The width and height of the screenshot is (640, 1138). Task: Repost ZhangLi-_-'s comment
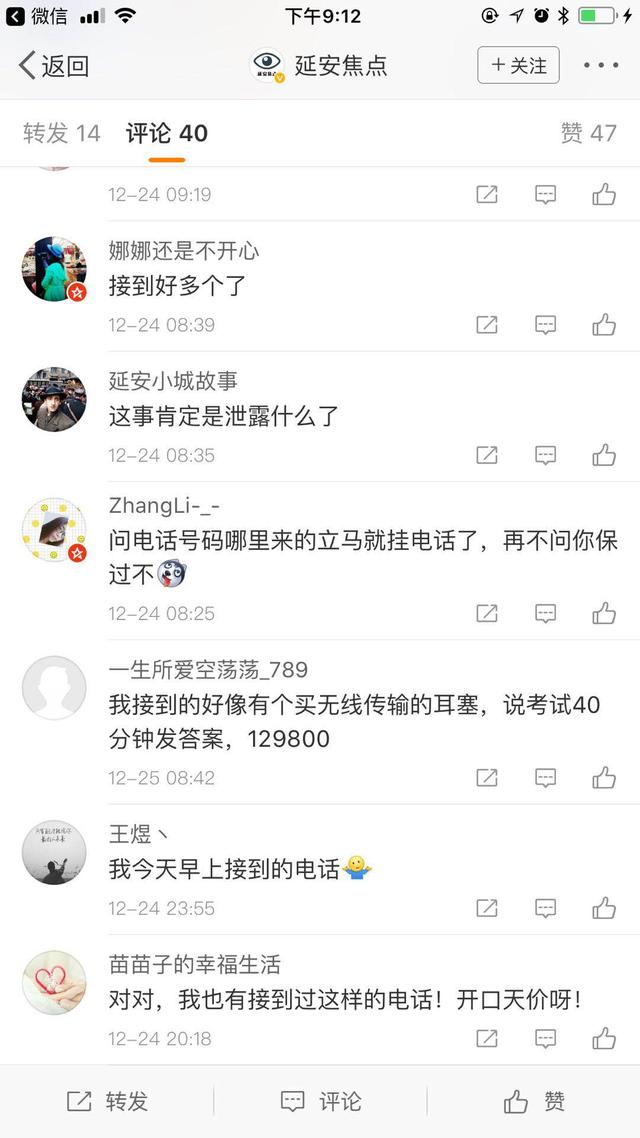[x=487, y=613]
